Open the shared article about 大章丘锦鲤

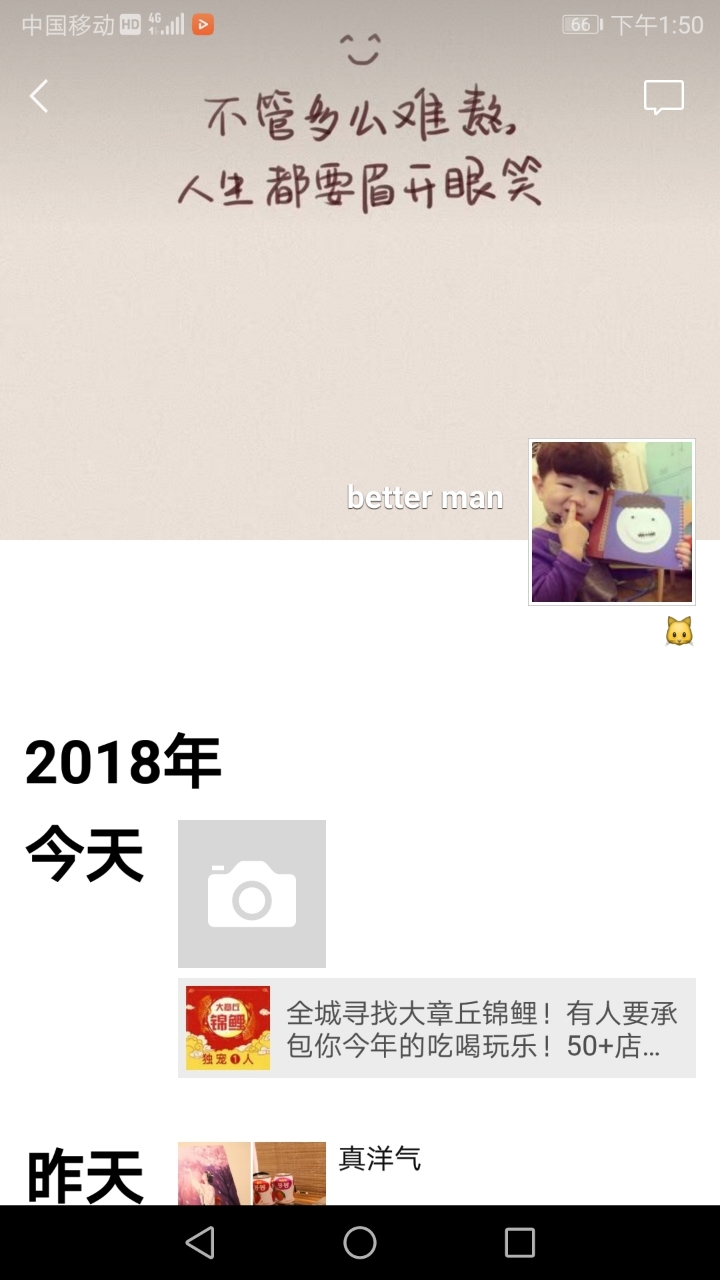pyautogui.click(x=437, y=1028)
